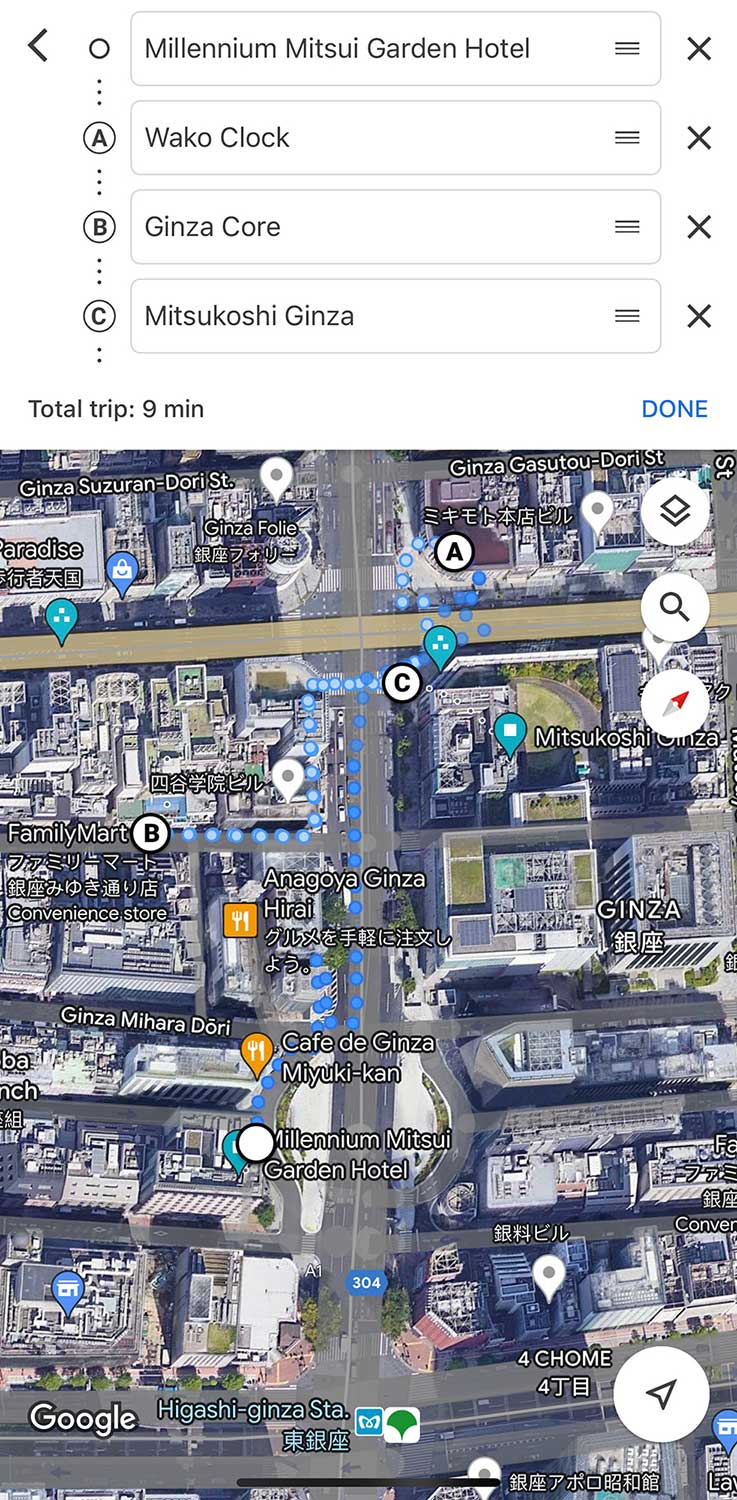This screenshot has width=737, height=1500.
Task: Open the Cafe de Ginza Miyuki-kan pin
Action: click(x=258, y=1051)
